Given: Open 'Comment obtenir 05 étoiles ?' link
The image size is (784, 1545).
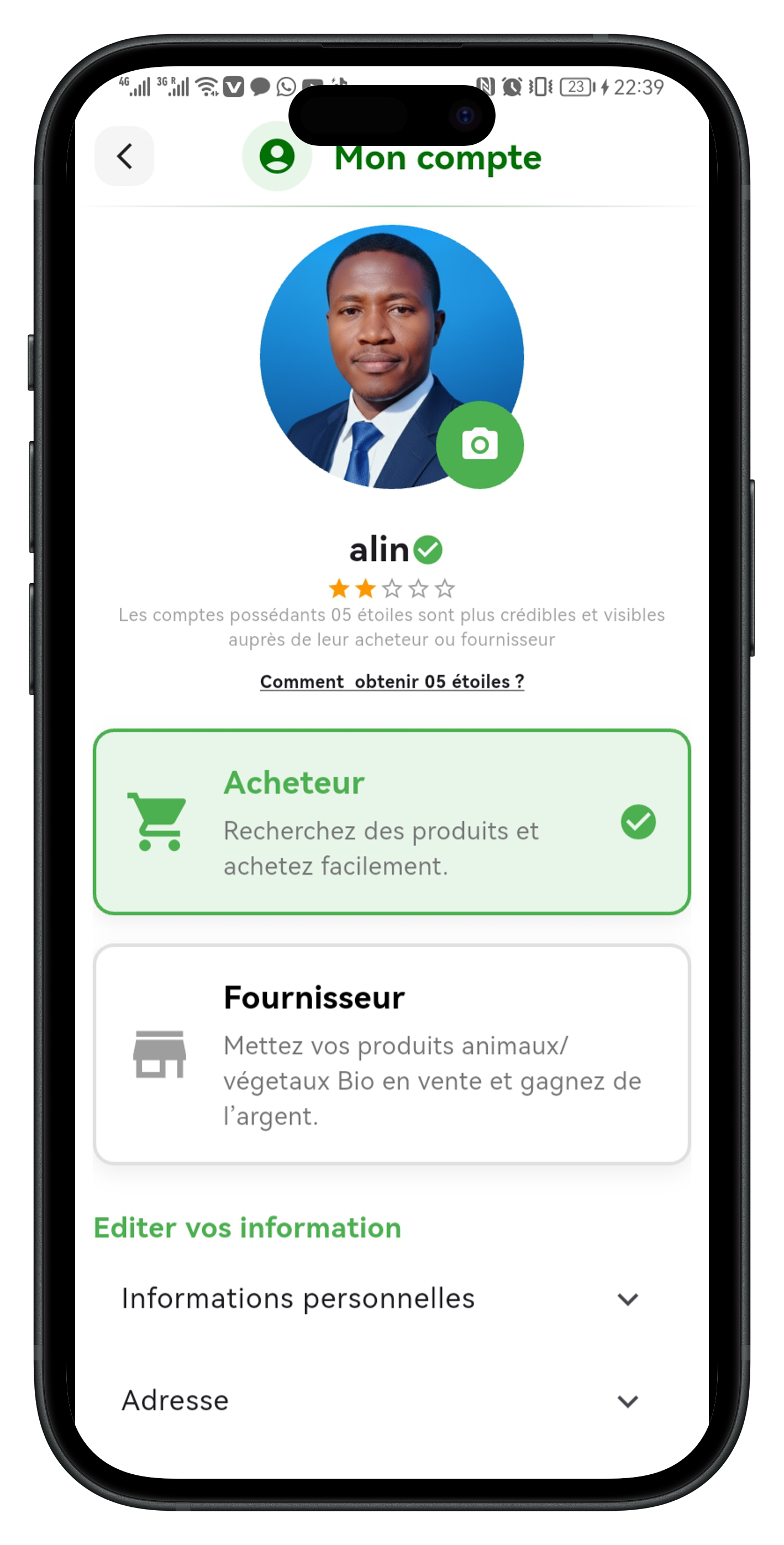Looking at the screenshot, I should [392, 681].
